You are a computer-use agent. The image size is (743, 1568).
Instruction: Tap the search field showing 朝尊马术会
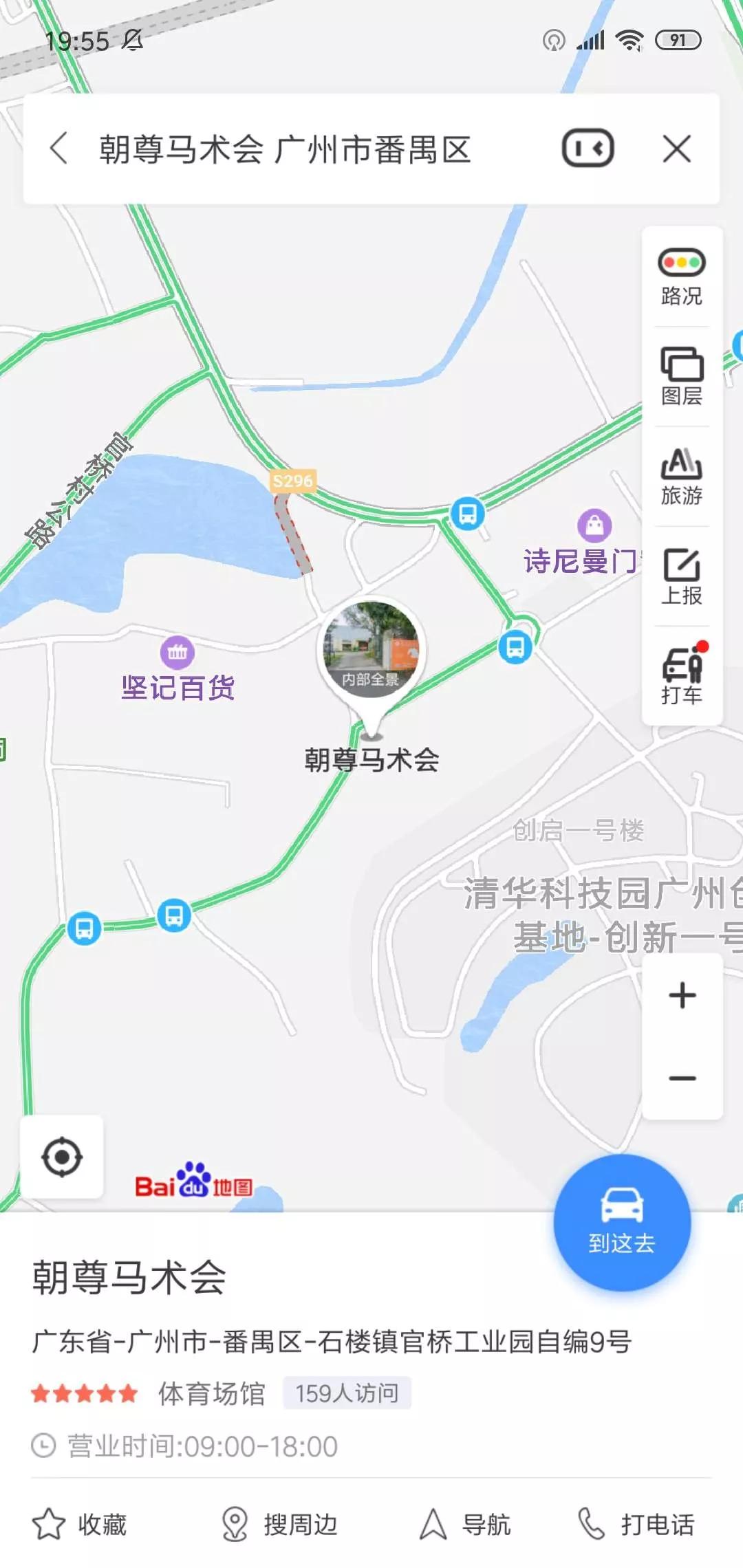tap(285, 149)
